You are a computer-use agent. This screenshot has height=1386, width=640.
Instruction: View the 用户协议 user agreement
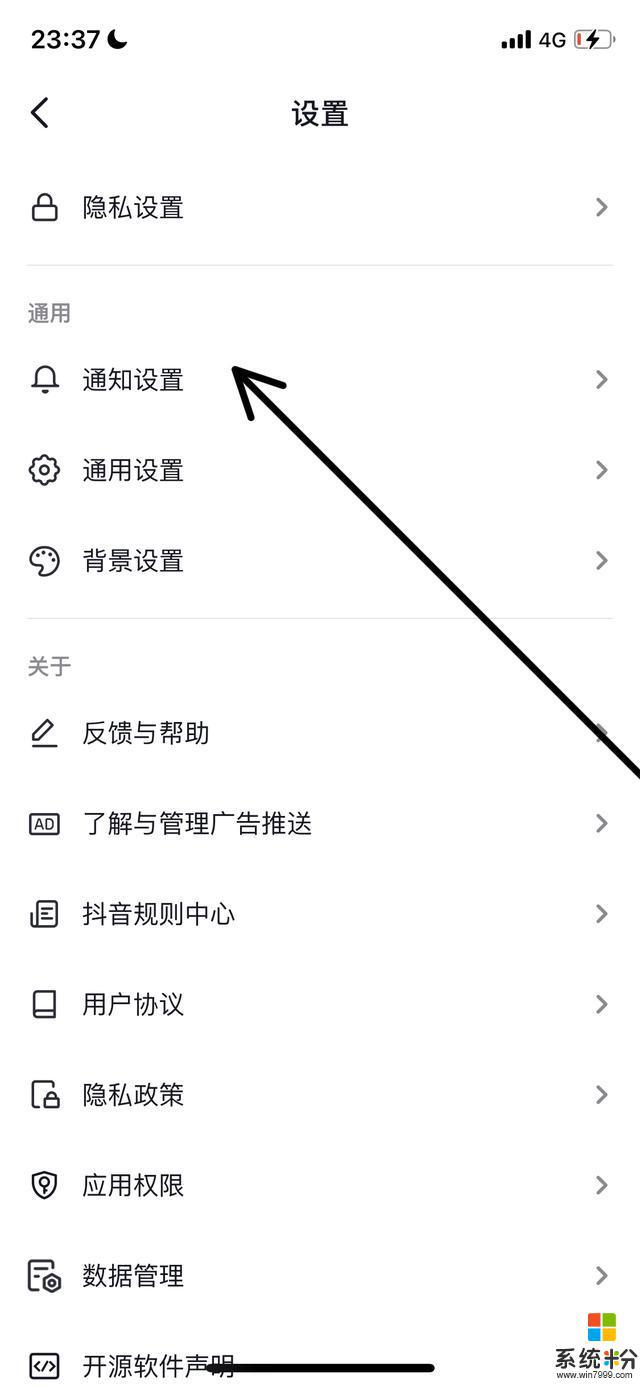click(133, 1004)
